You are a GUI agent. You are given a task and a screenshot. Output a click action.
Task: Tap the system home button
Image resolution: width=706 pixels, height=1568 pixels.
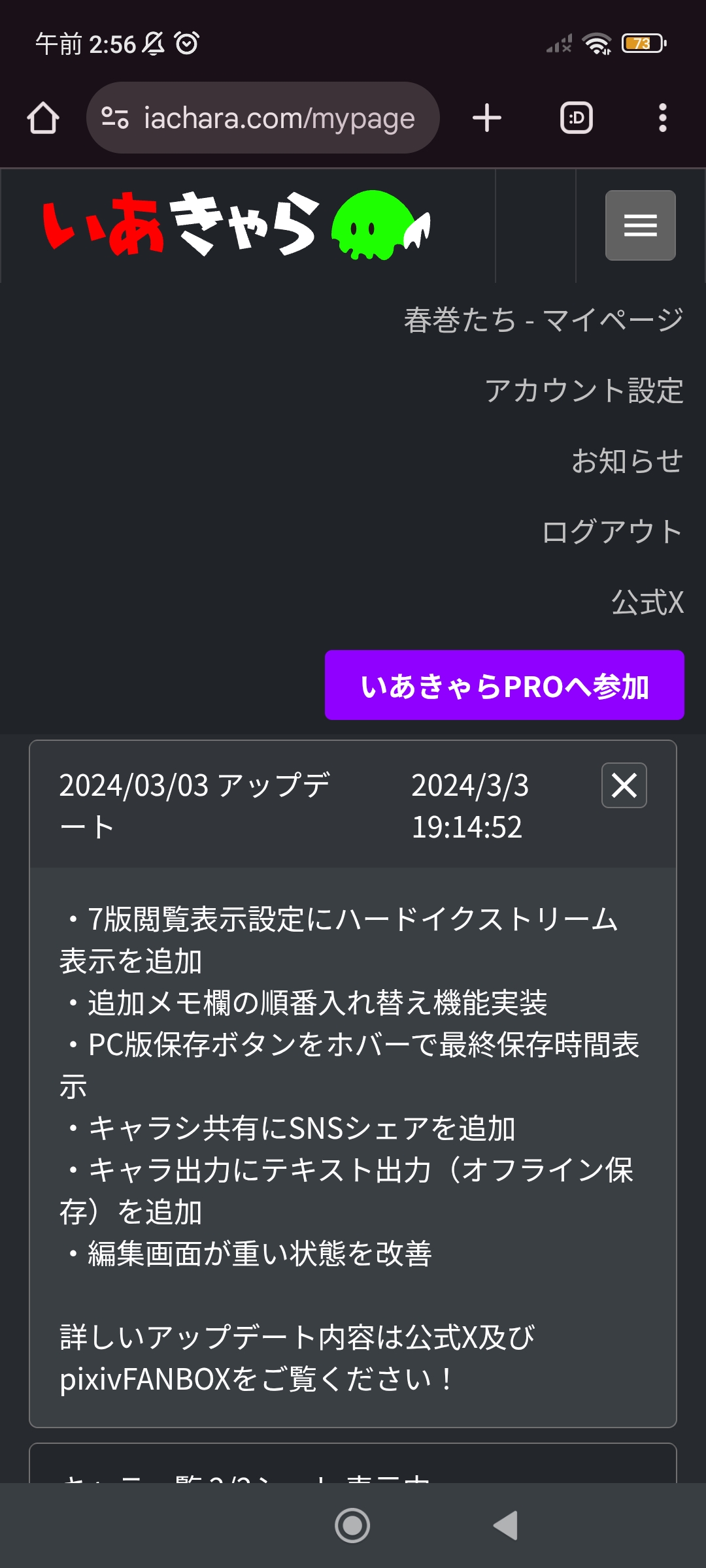[x=352, y=1526]
